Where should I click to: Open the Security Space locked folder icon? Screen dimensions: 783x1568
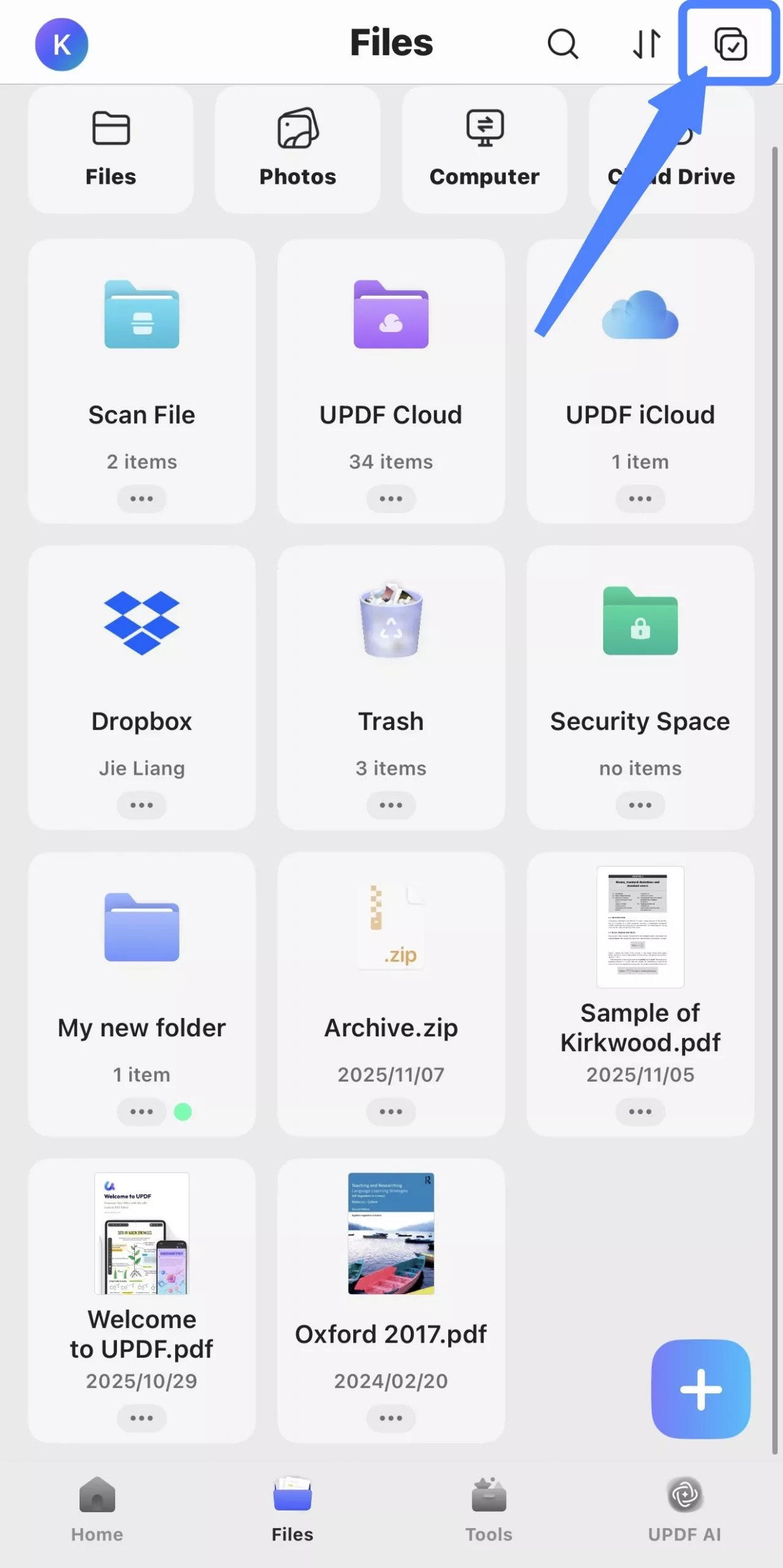(639, 622)
